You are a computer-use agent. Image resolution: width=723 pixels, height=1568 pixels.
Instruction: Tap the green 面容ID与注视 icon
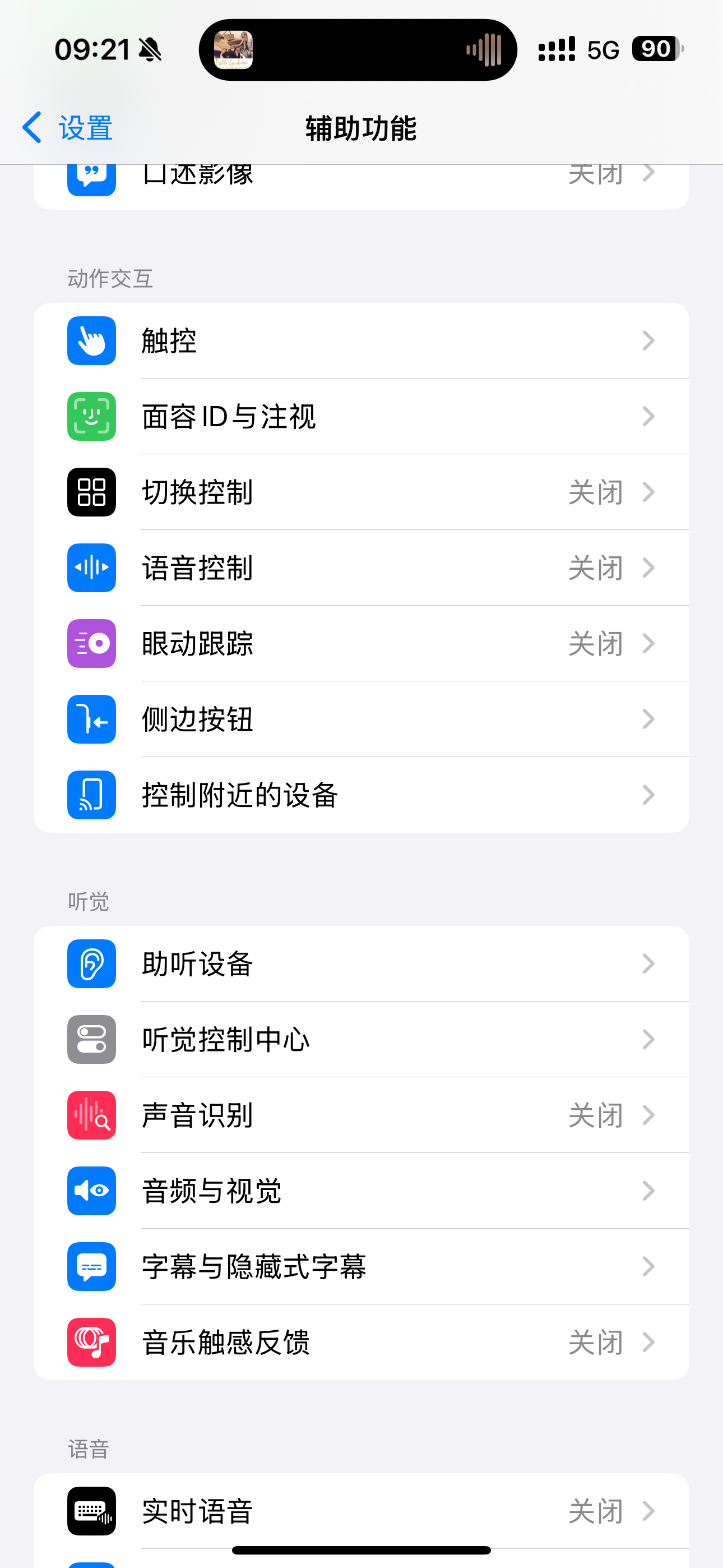tap(91, 416)
